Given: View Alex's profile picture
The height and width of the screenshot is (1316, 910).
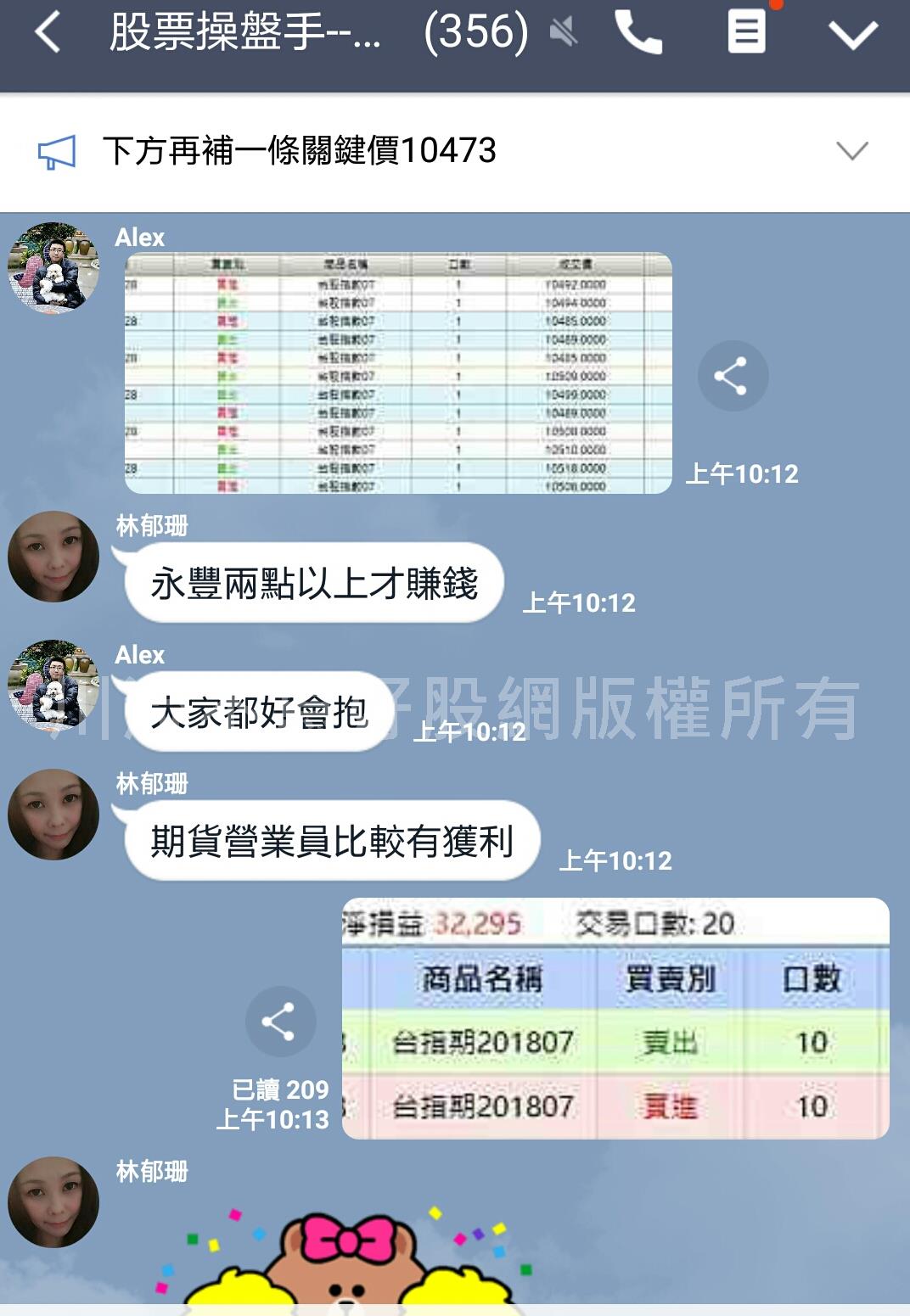Looking at the screenshot, I should coord(53,268).
